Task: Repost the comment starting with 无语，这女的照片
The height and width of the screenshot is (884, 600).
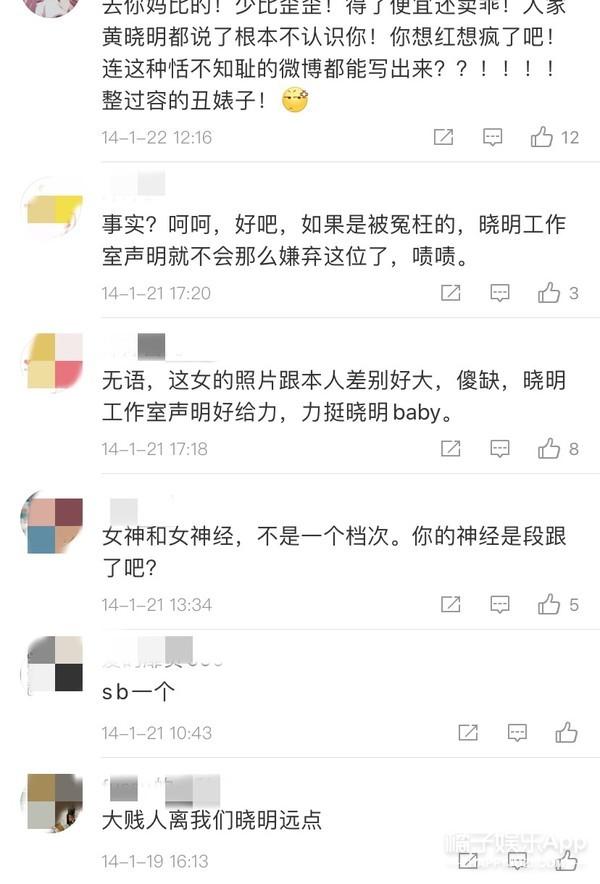Action: [x=451, y=448]
